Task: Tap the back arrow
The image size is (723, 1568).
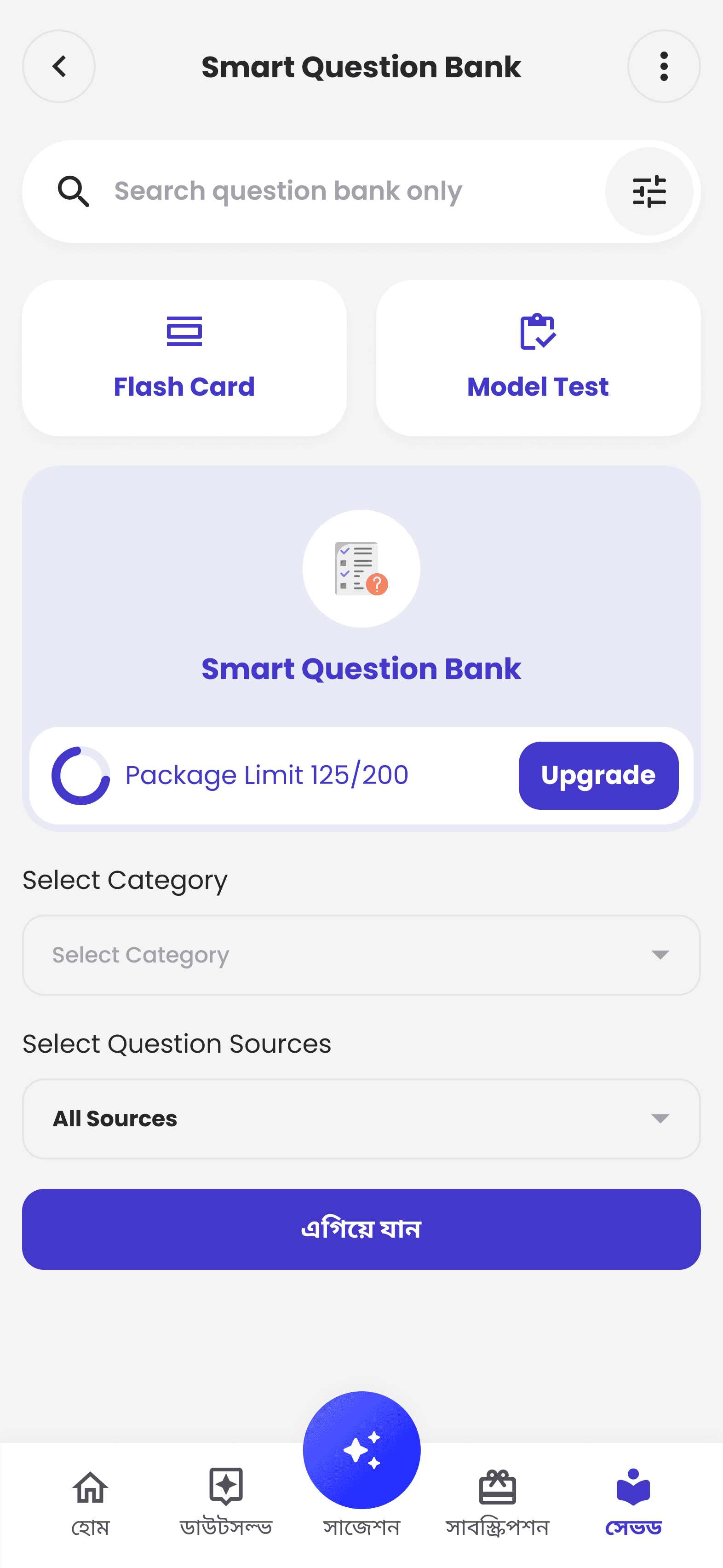Action: pos(58,66)
